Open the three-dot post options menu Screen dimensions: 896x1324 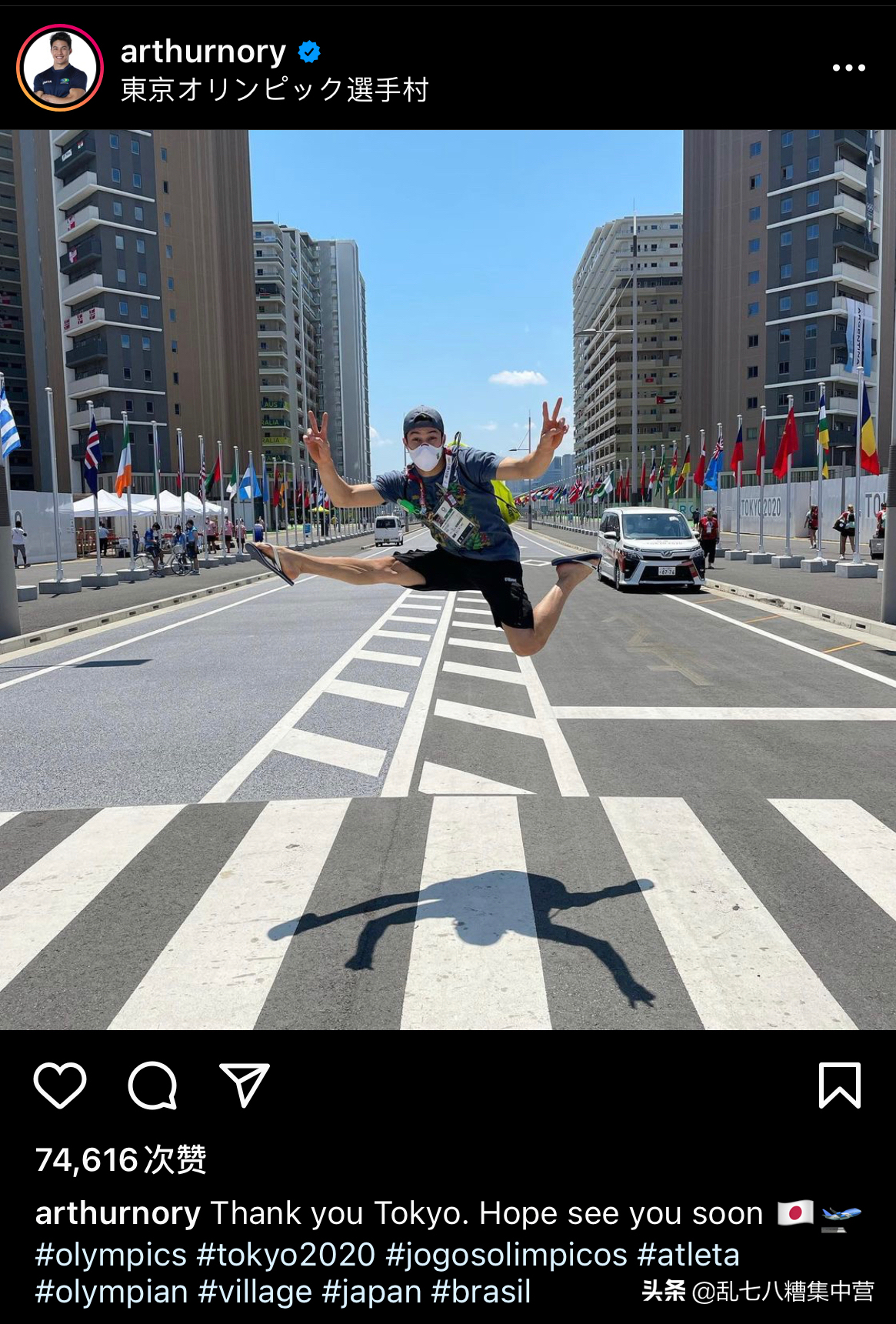(848, 68)
